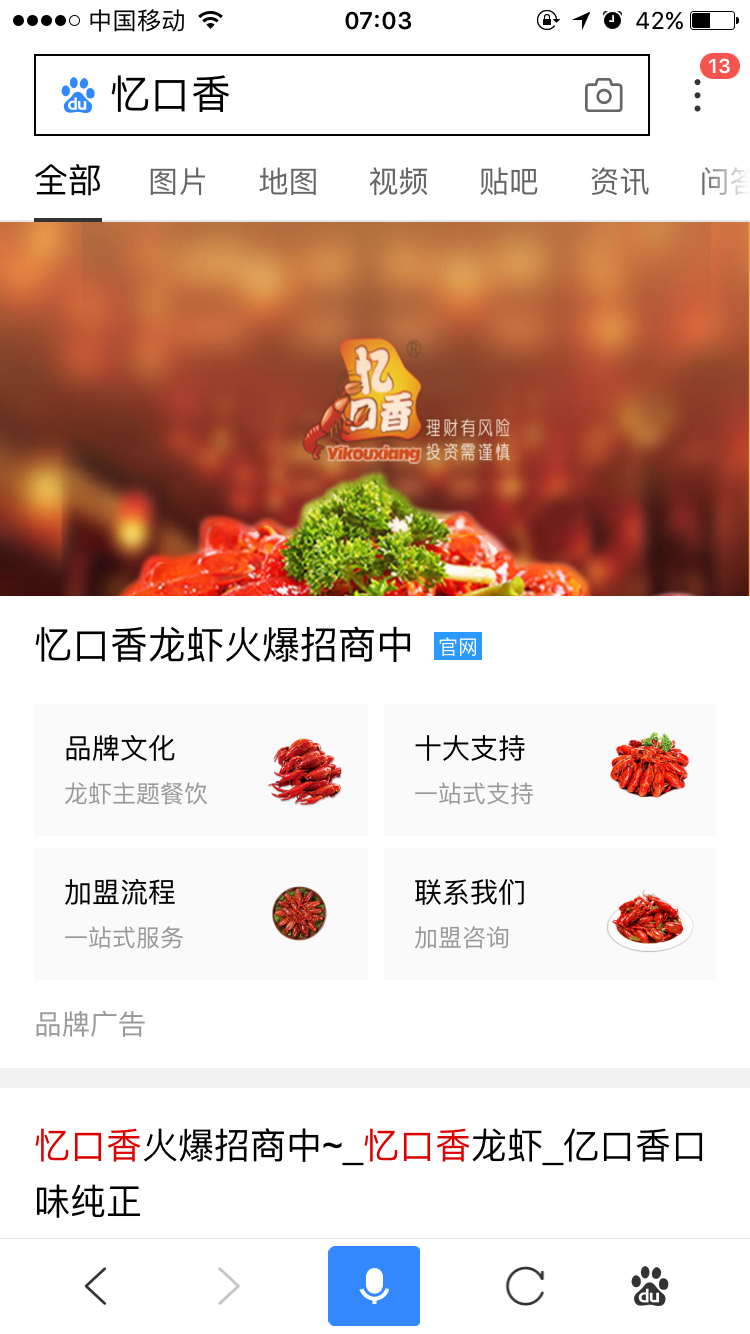This screenshot has width=750, height=1334.
Task: Start voice search with the microphone
Action: (x=374, y=1286)
